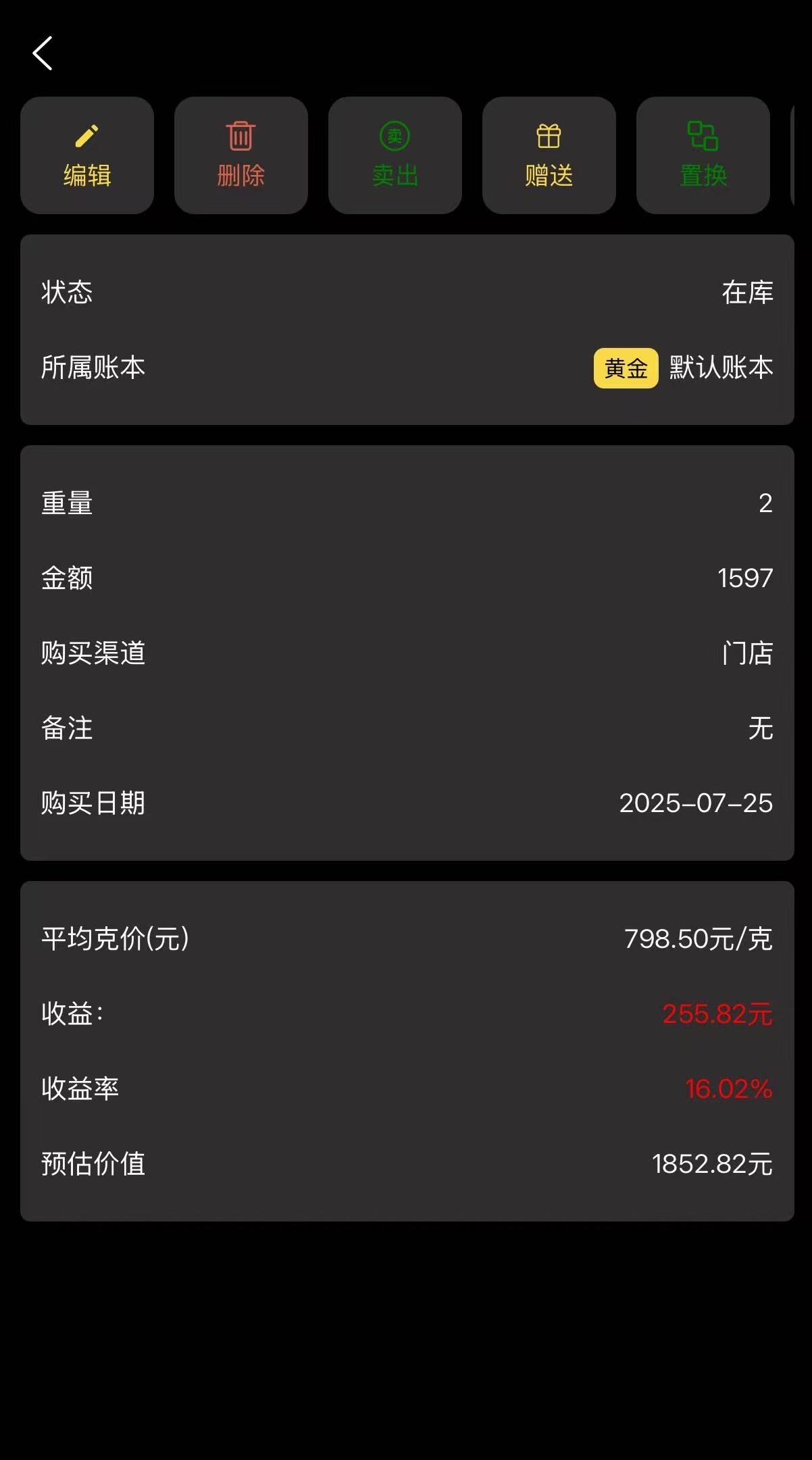Open the 置换 exchange option

[703, 155]
